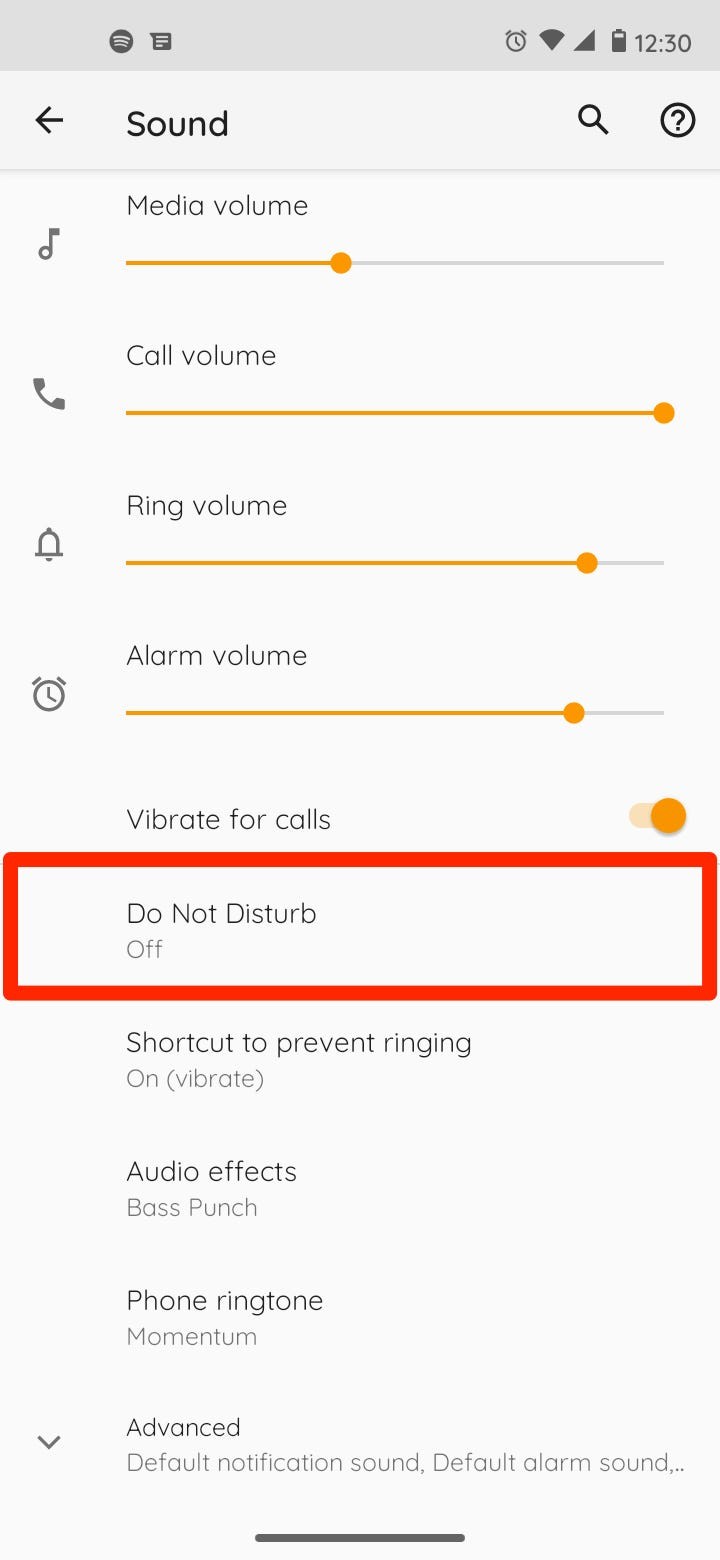This screenshot has width=720, height=1560.
Task: Select the music note Media volume icon
Action: [x=48, y=245]
